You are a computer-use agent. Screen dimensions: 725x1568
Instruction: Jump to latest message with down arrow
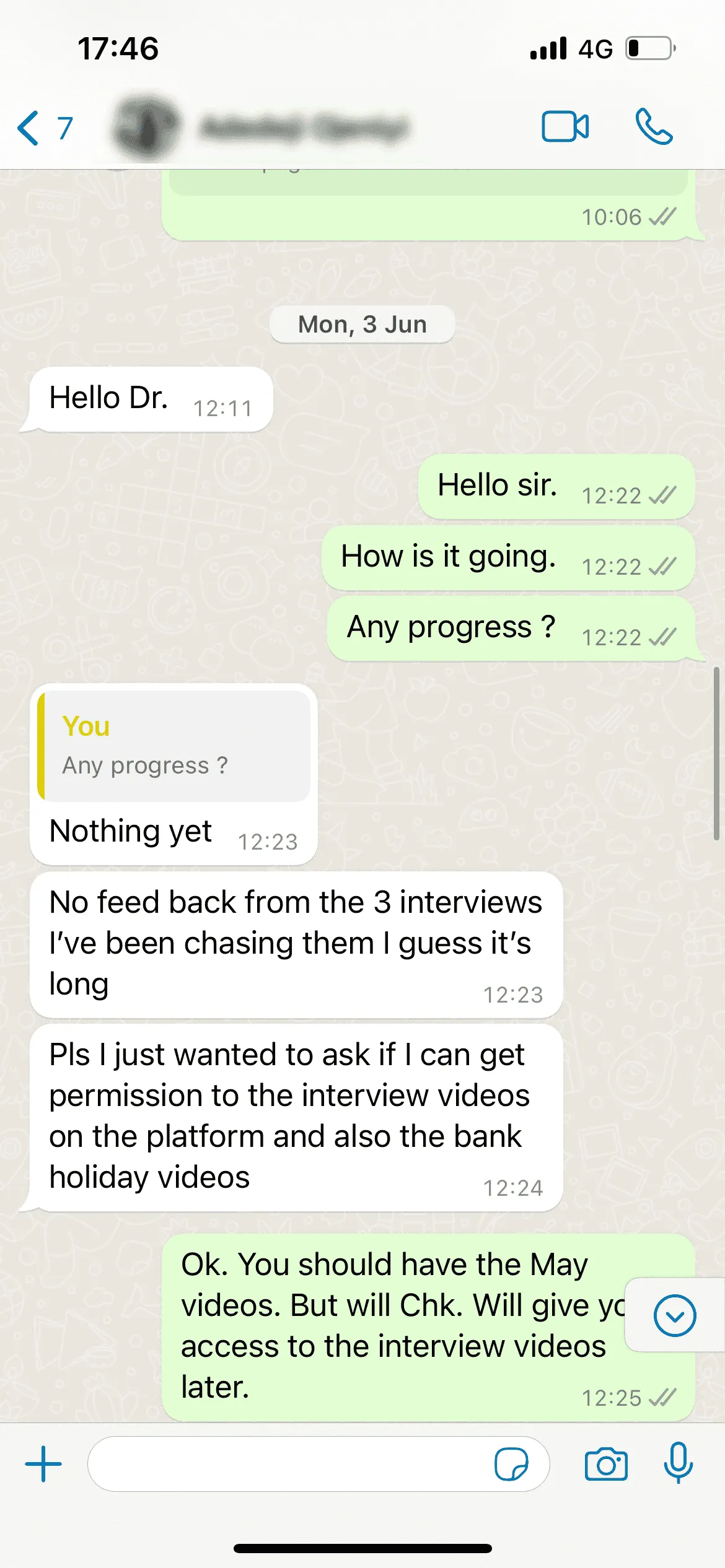(674, 1315)
